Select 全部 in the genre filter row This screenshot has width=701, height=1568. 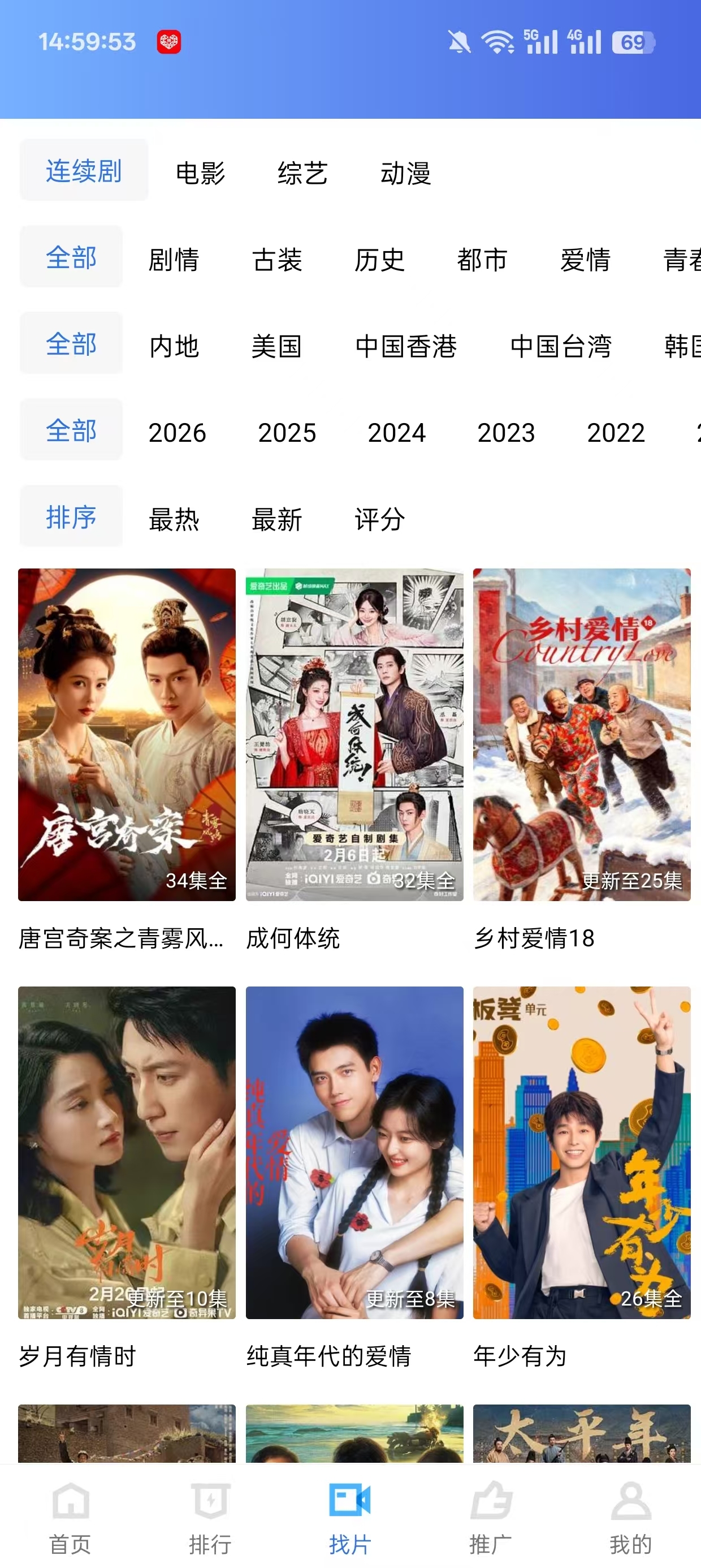(71, 258)
